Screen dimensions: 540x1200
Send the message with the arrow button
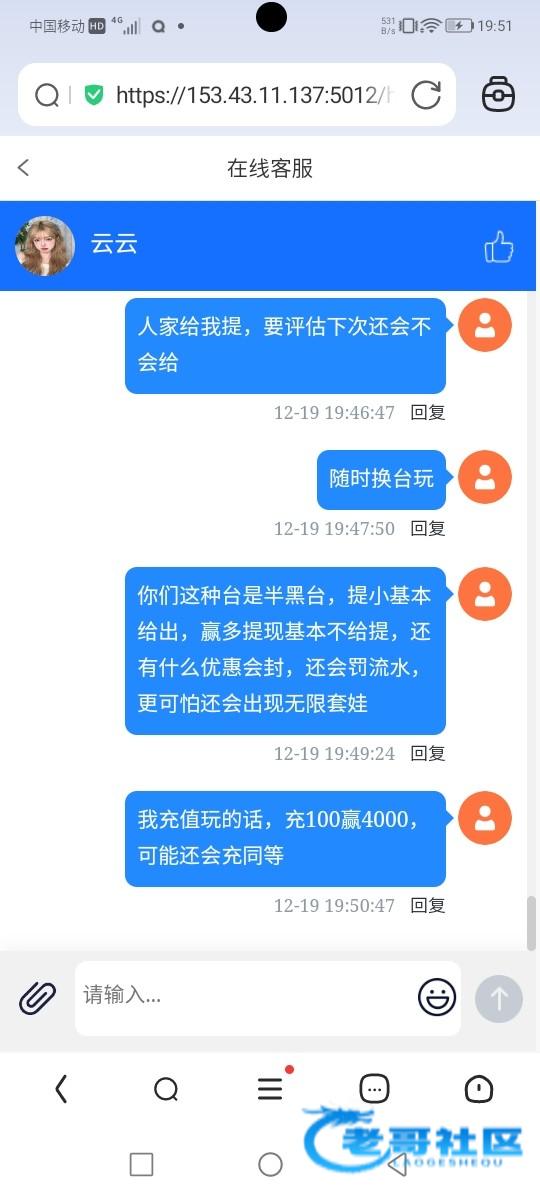(499, 998)
